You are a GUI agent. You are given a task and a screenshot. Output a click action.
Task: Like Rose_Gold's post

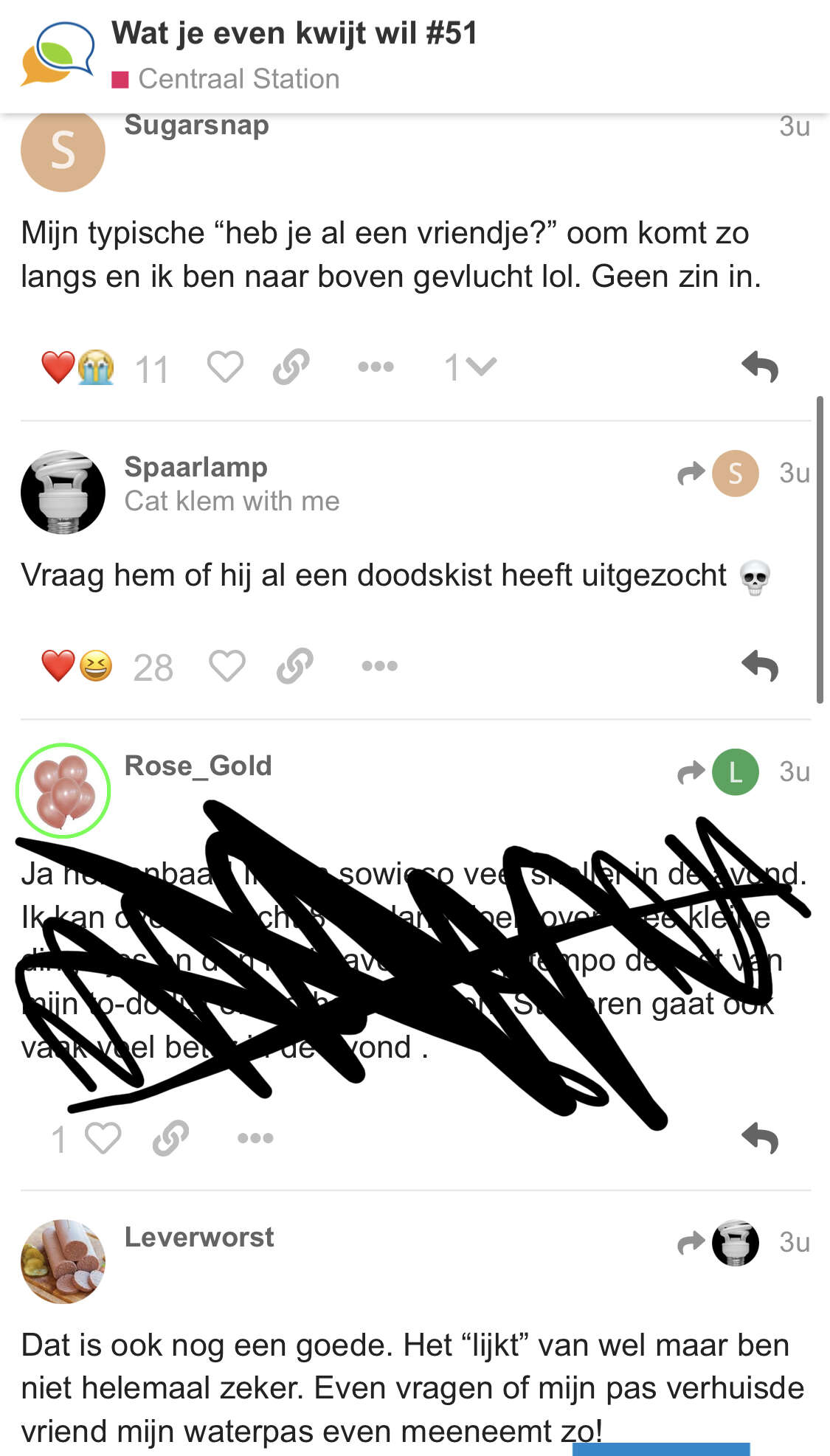[x=103, y=1138]
